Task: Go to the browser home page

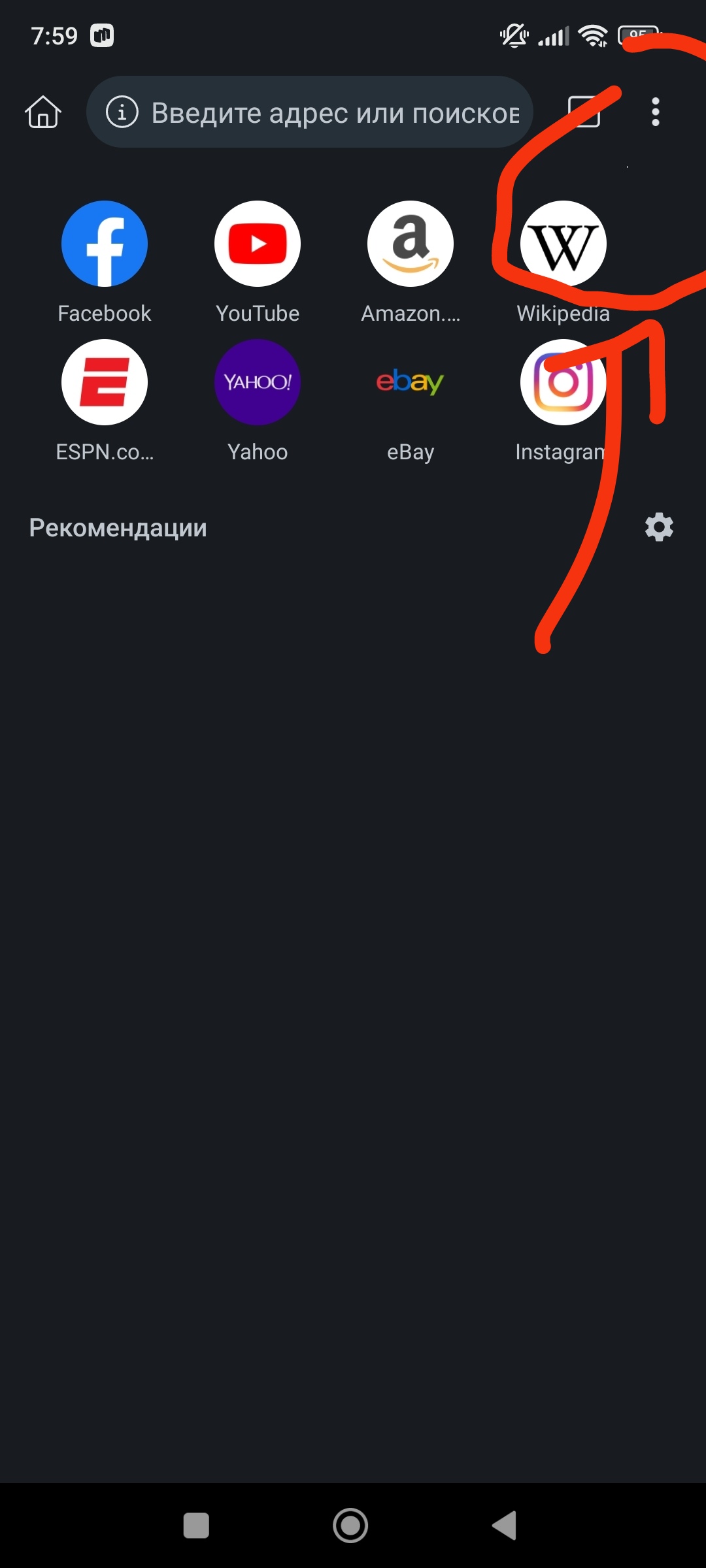Action: (x=43, y=112)
